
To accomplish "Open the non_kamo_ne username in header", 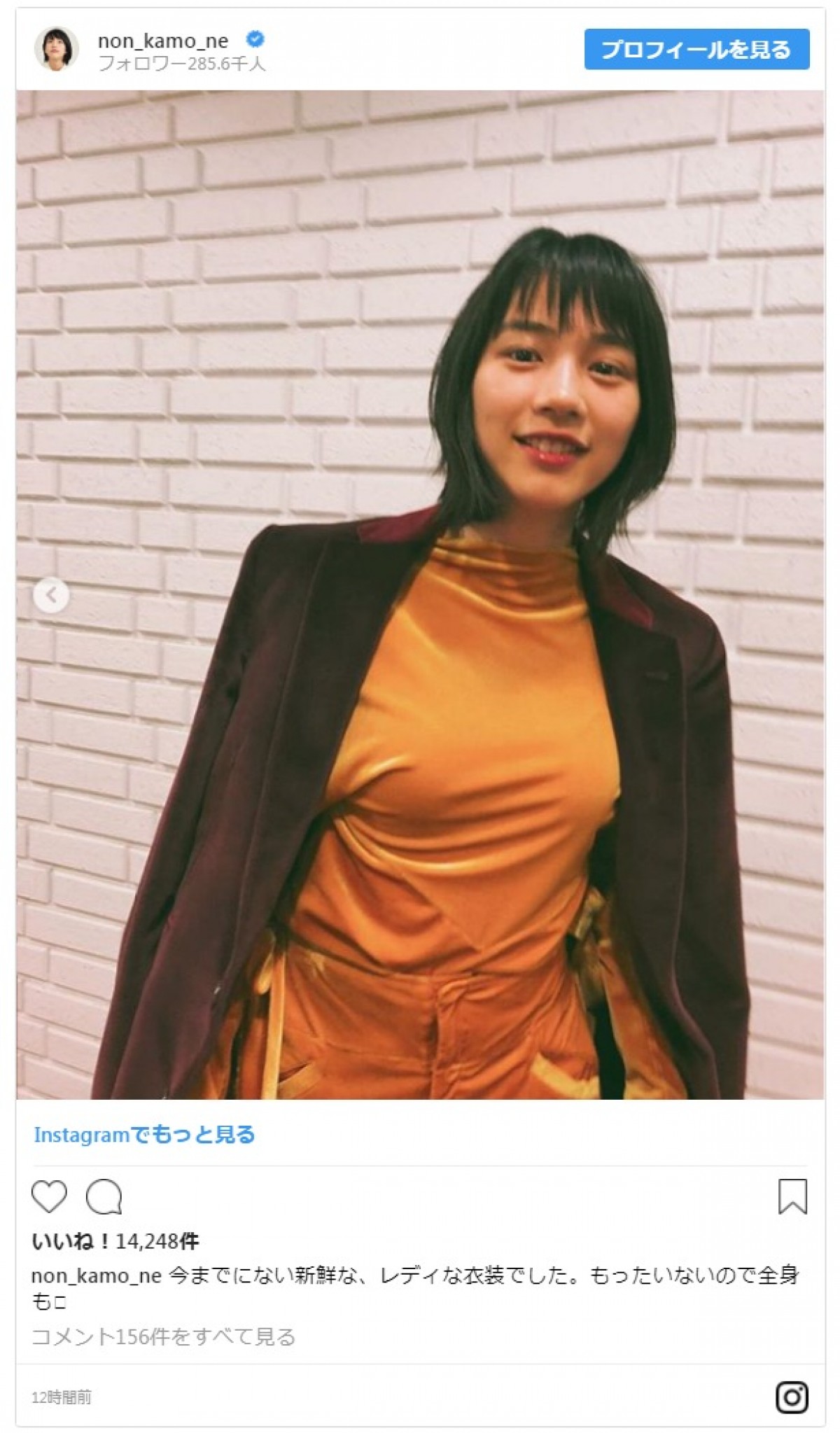I will [x=163, y=41].
